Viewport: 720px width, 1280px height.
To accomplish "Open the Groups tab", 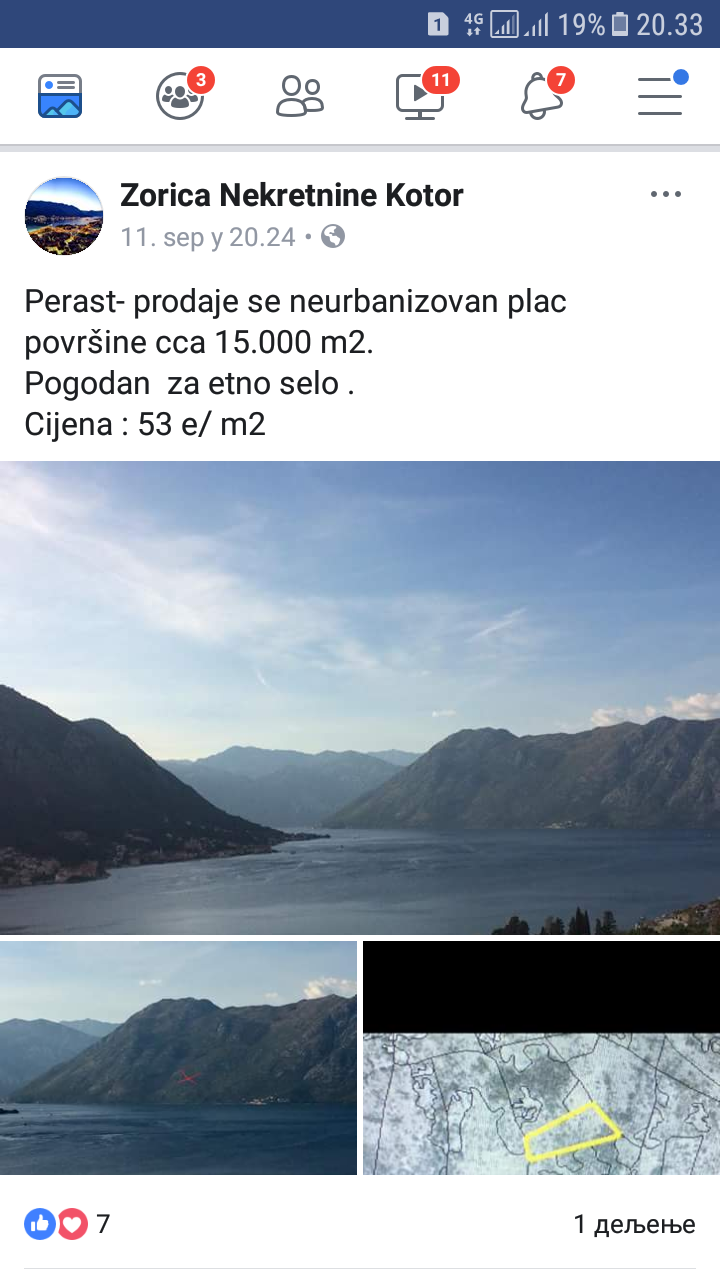I will (180, 96).
